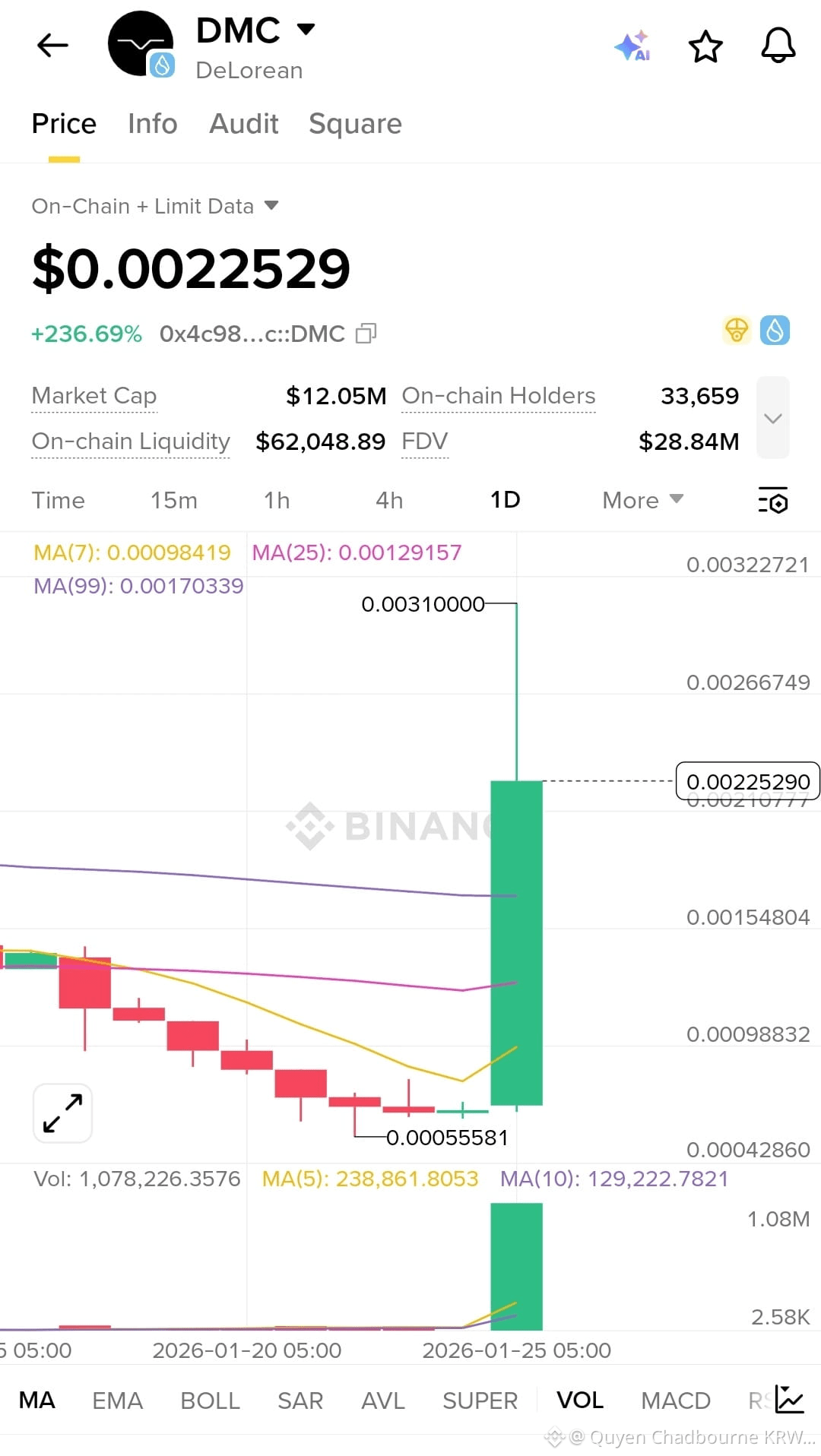This screenshot has height=1456, width=821.
Task: Open the indicator search icon beside More
Action: [x=773, y=500]
